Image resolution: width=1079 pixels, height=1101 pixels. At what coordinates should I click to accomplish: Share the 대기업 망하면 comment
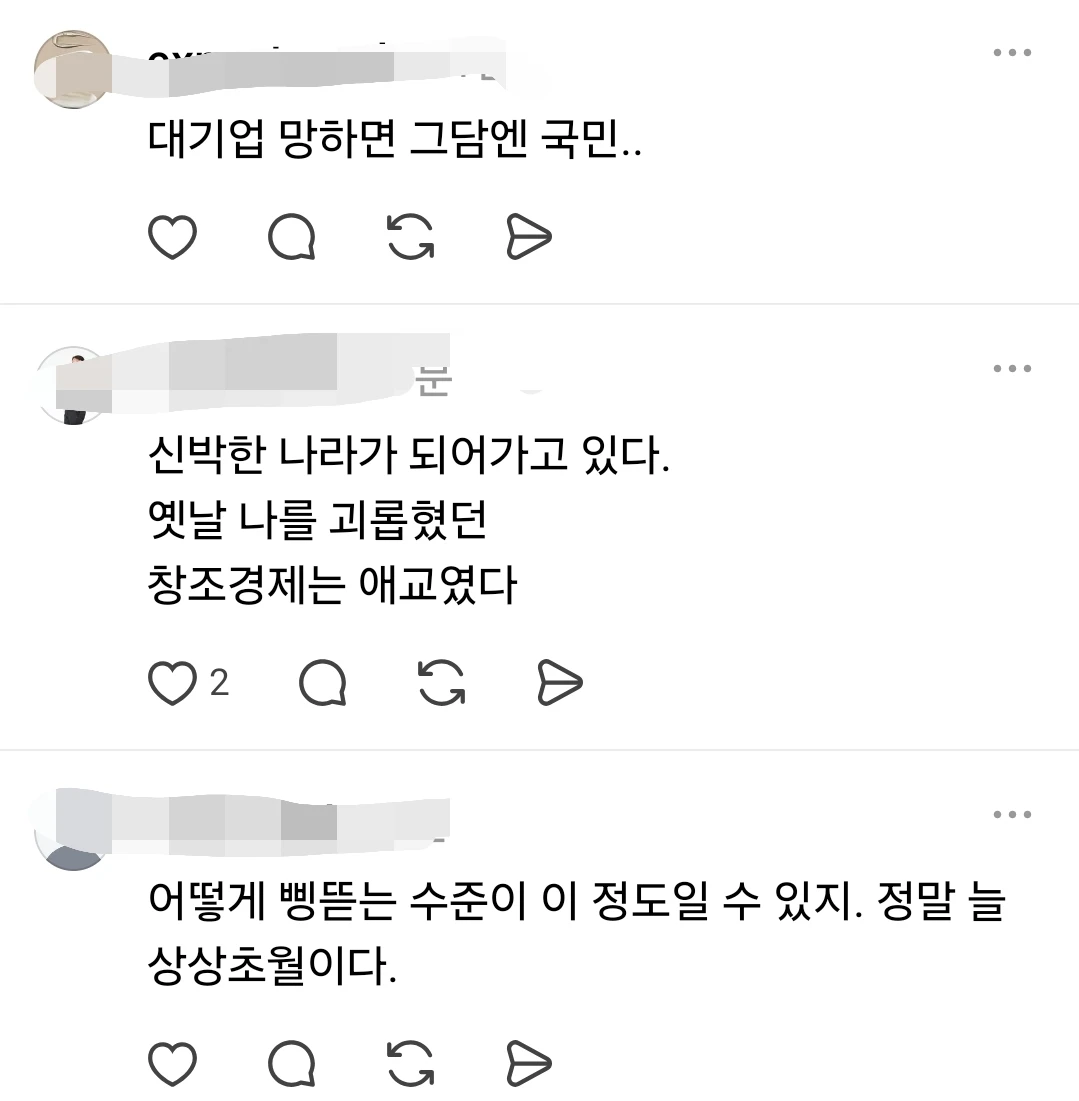[x=529, y=237]
